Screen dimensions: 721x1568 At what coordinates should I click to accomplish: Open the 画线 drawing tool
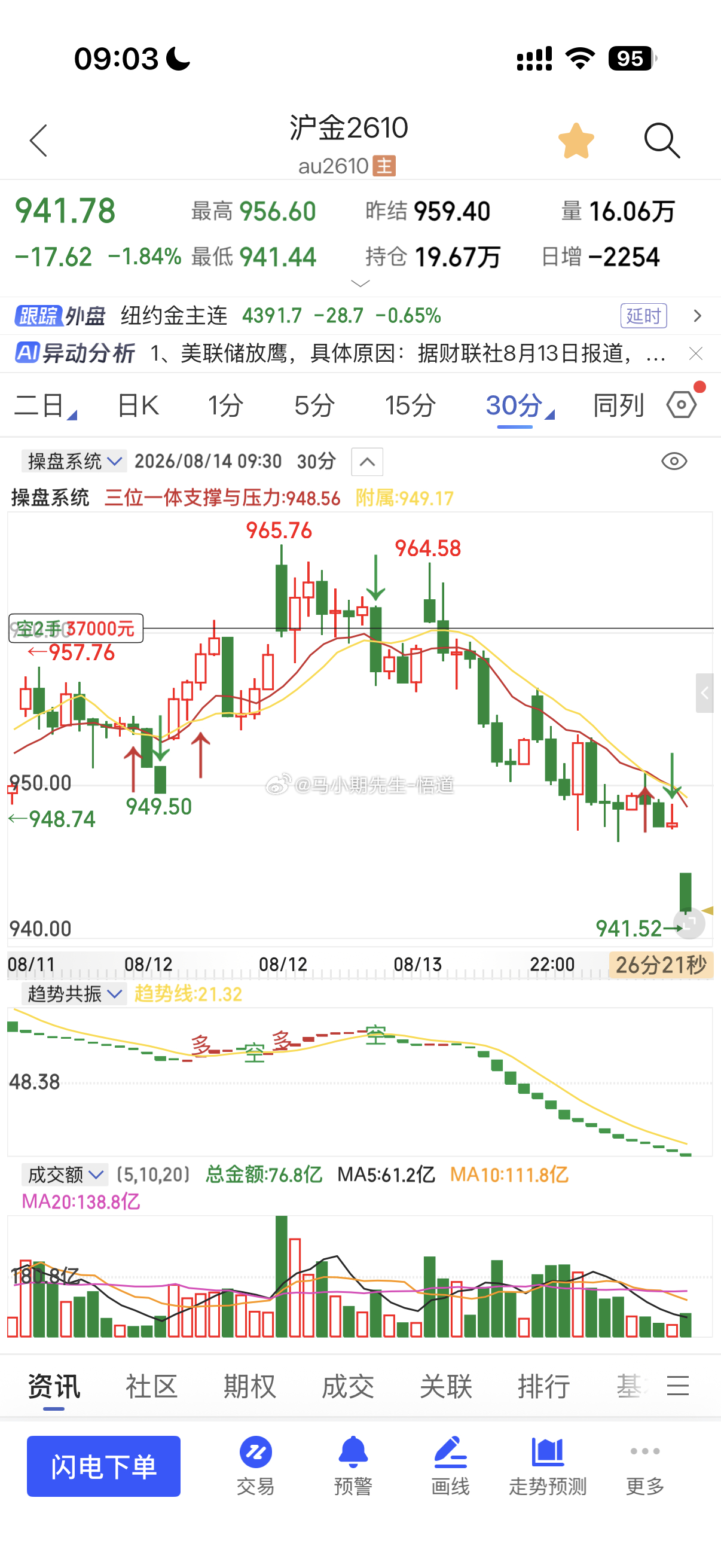pos(450,1466)
